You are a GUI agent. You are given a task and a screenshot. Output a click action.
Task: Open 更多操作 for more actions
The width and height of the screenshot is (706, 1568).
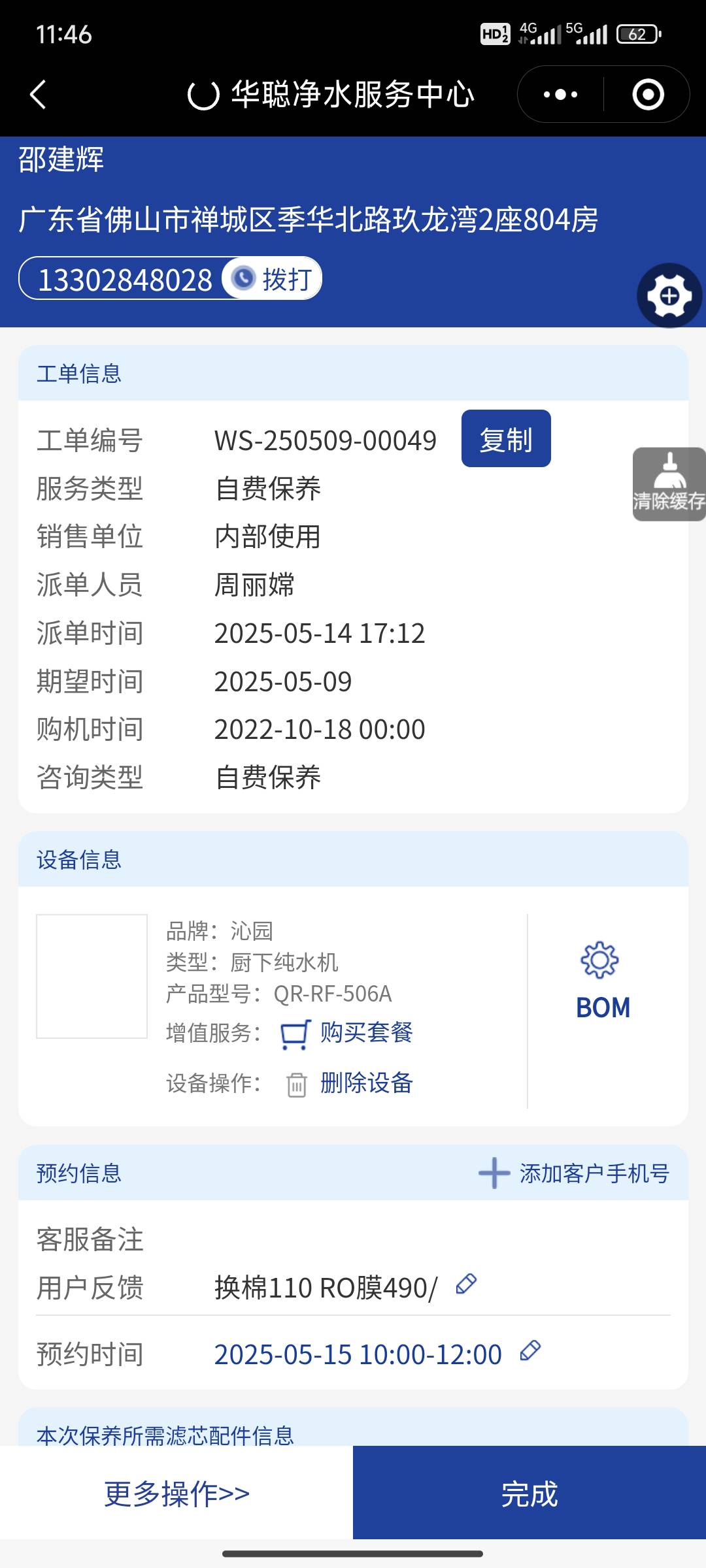point(176,1494)
